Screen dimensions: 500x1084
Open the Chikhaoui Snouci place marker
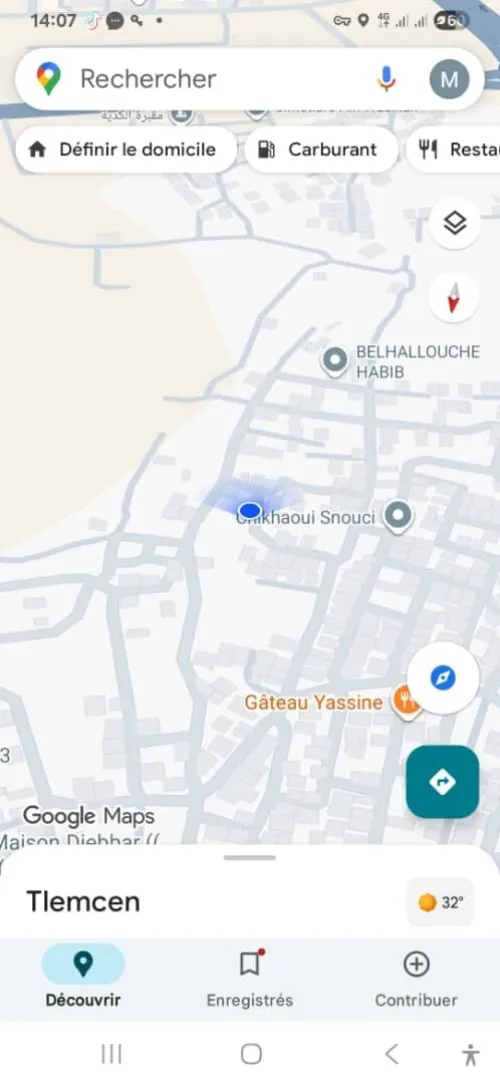pos(398,516)
